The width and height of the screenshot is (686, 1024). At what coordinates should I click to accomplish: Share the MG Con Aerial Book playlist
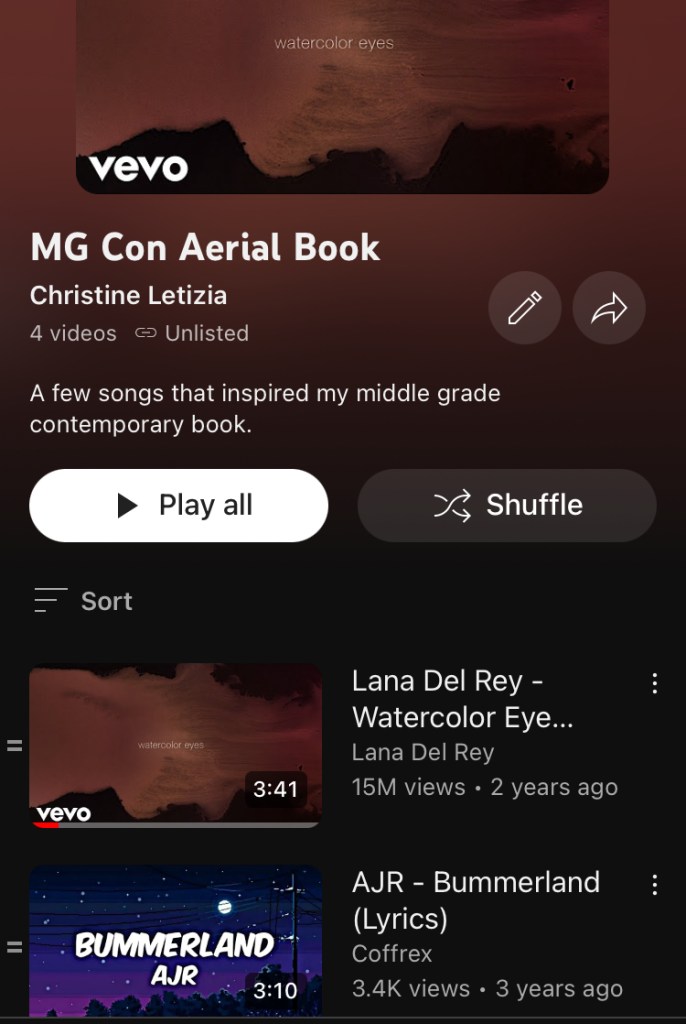click(609, 309)
